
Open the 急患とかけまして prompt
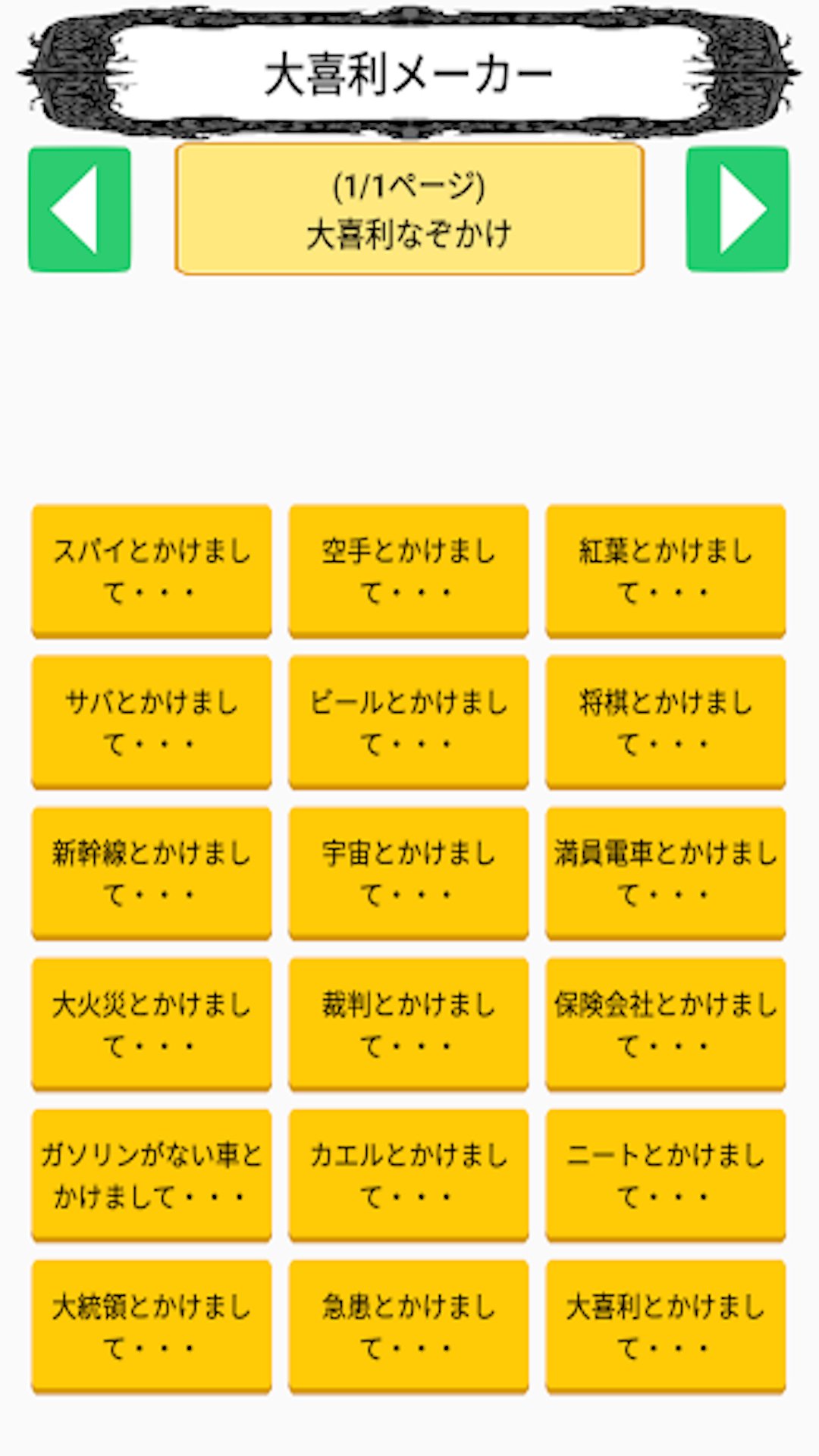tap(409, 1327)
